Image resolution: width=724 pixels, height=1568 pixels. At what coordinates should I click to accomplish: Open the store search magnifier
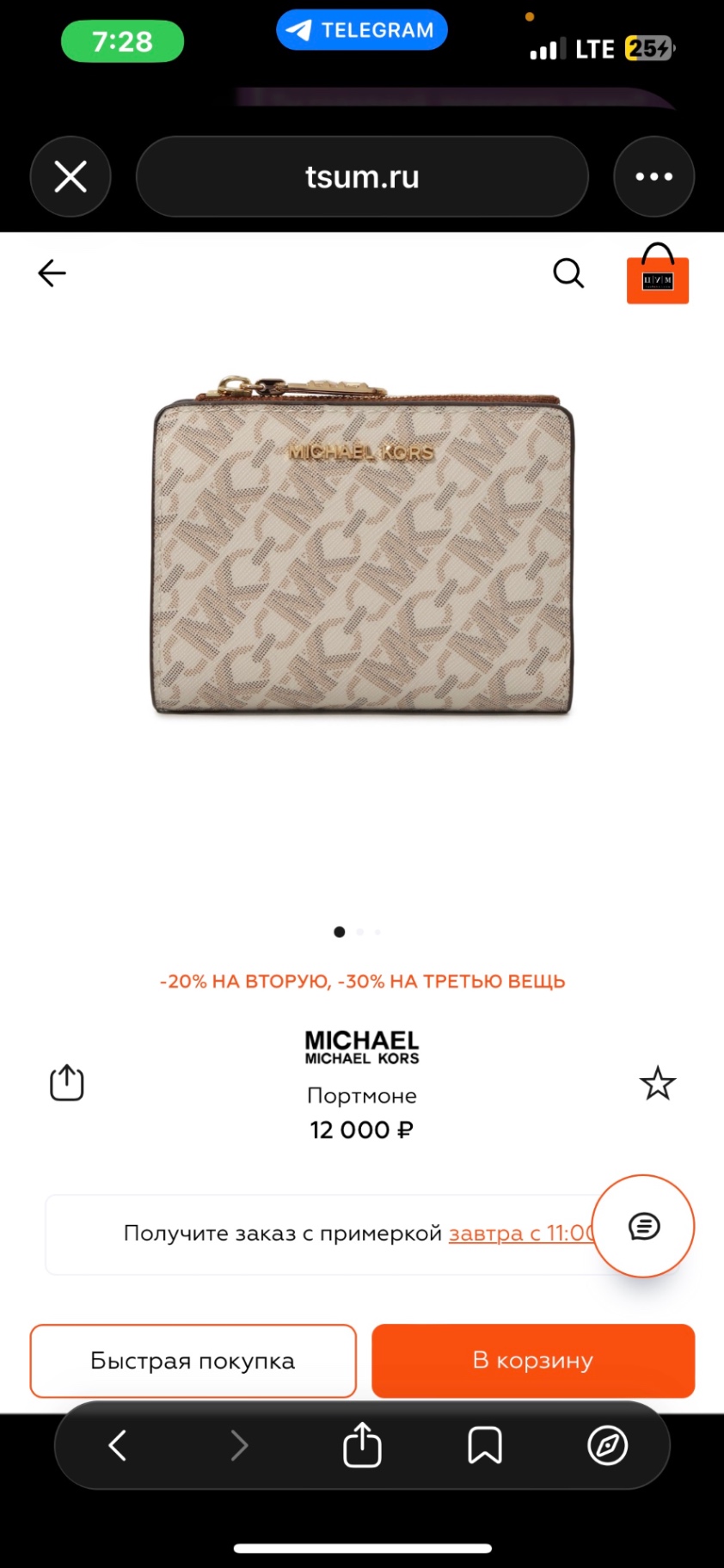(568, 273)
